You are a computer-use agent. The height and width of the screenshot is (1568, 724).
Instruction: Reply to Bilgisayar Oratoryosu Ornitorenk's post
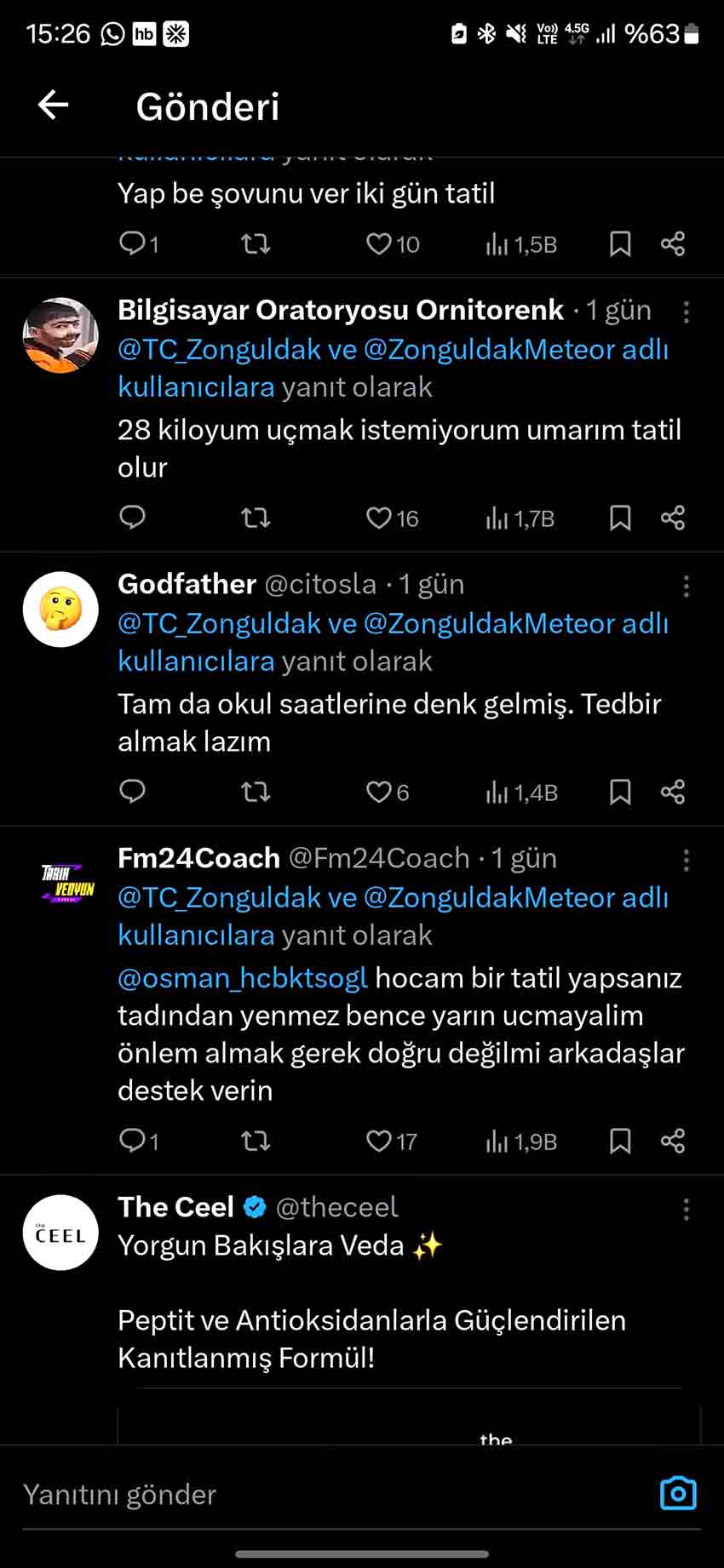pyautogui.click(x=132, y=518)
